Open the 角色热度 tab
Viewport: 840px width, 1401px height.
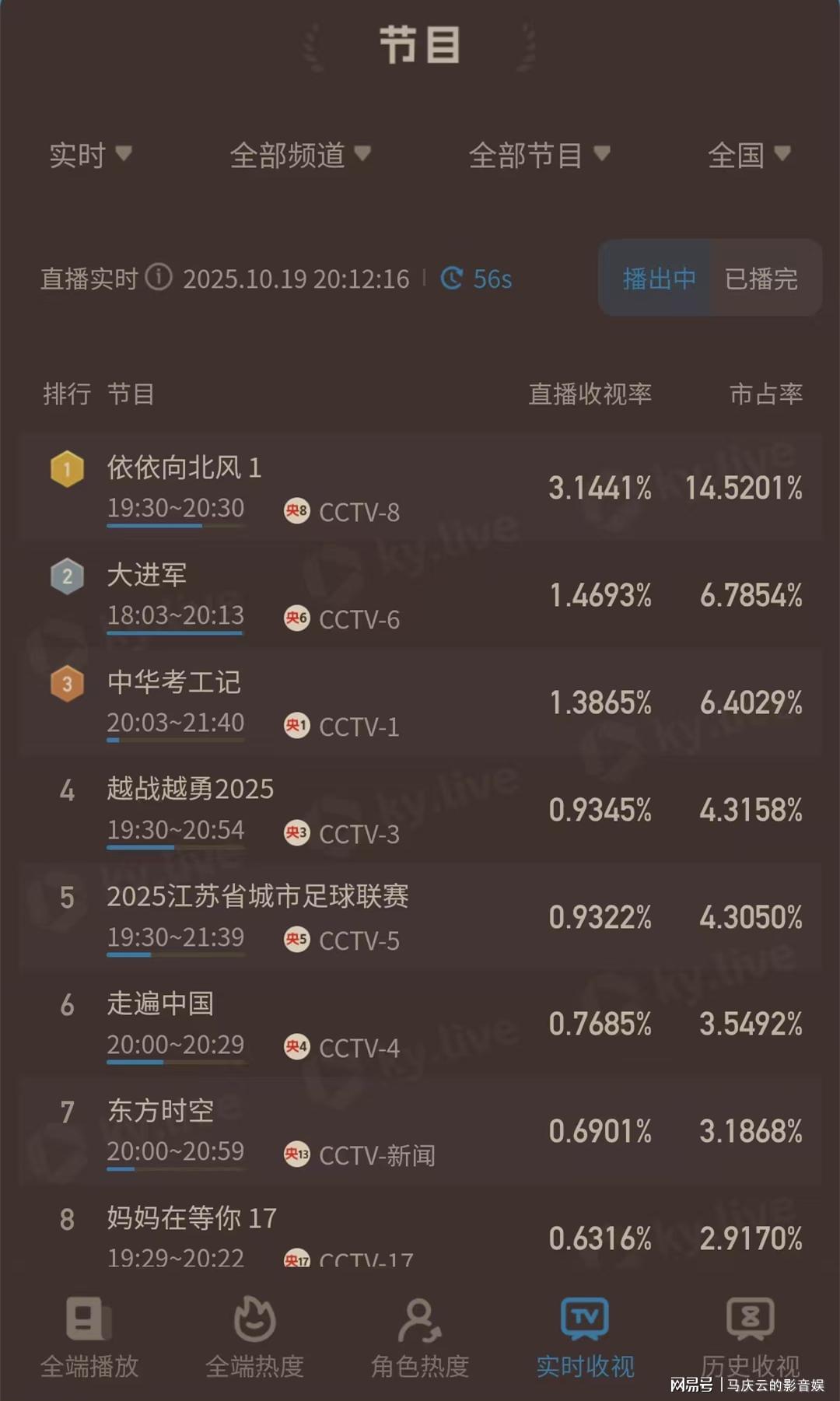[x=420, y=1340]
